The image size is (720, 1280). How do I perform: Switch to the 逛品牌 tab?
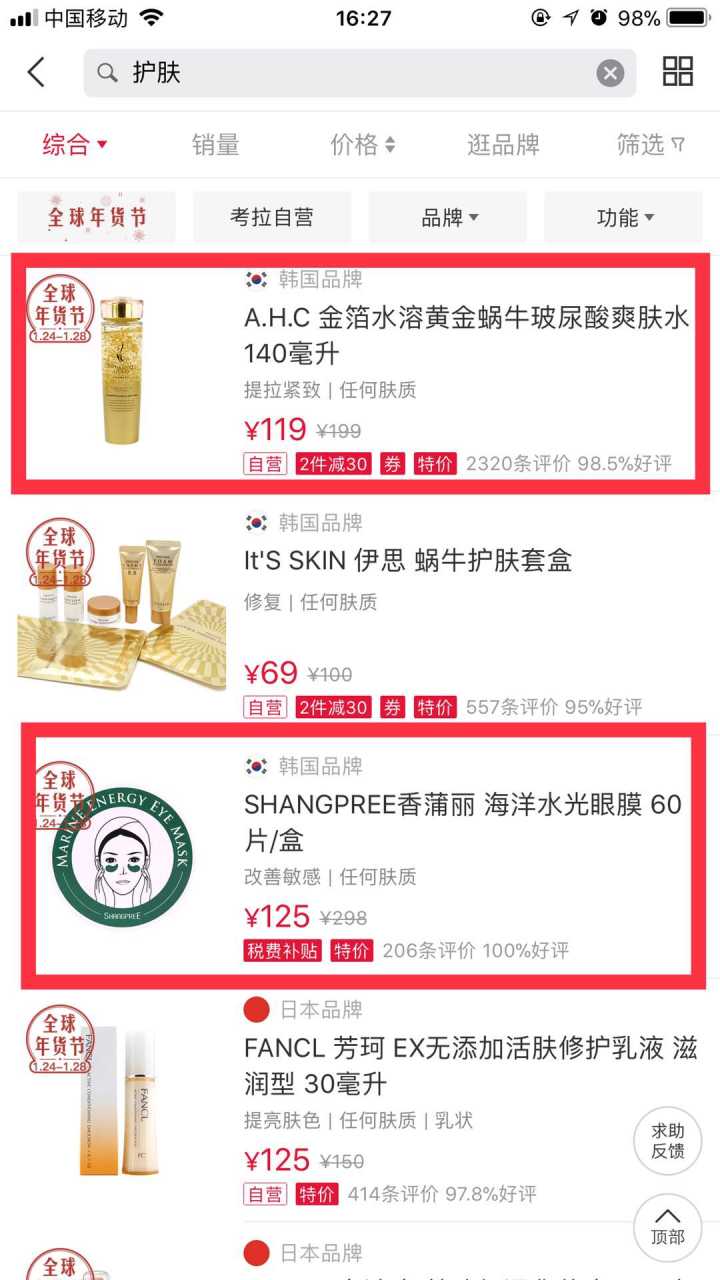pyautogui.click(x=503, y=145)
